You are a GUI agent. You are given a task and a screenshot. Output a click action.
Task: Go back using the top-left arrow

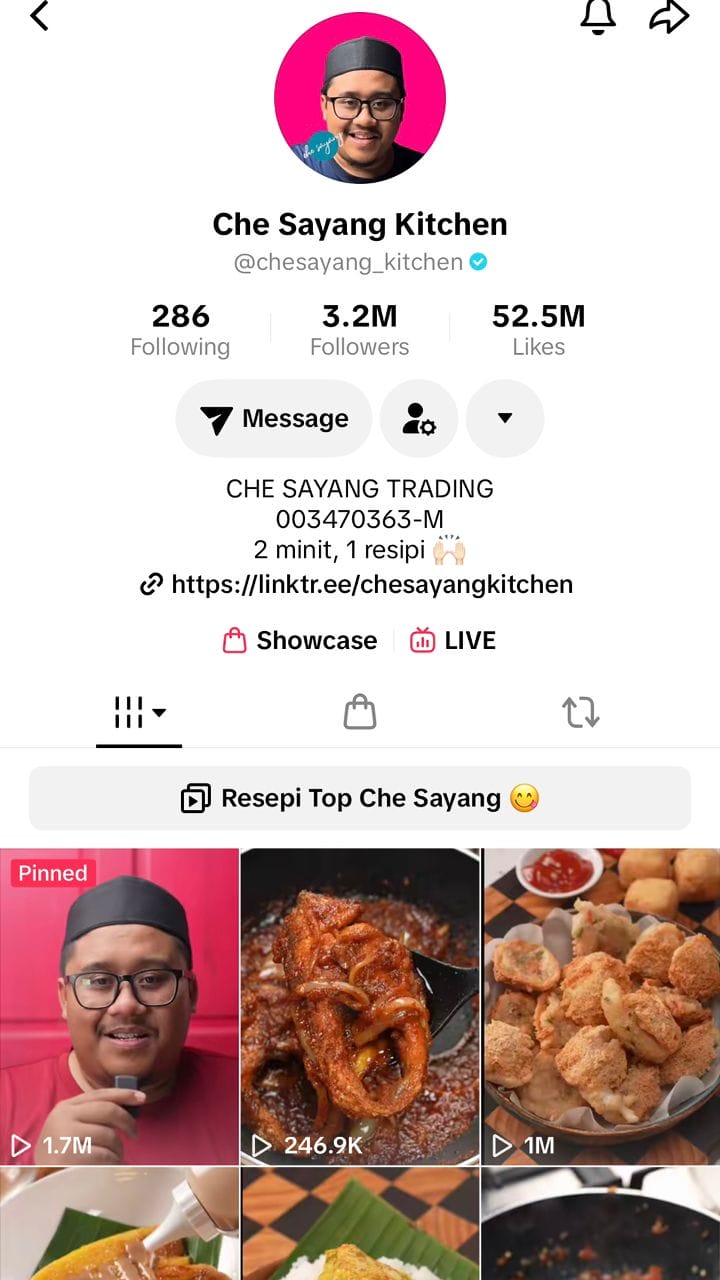tap(39, 16)
